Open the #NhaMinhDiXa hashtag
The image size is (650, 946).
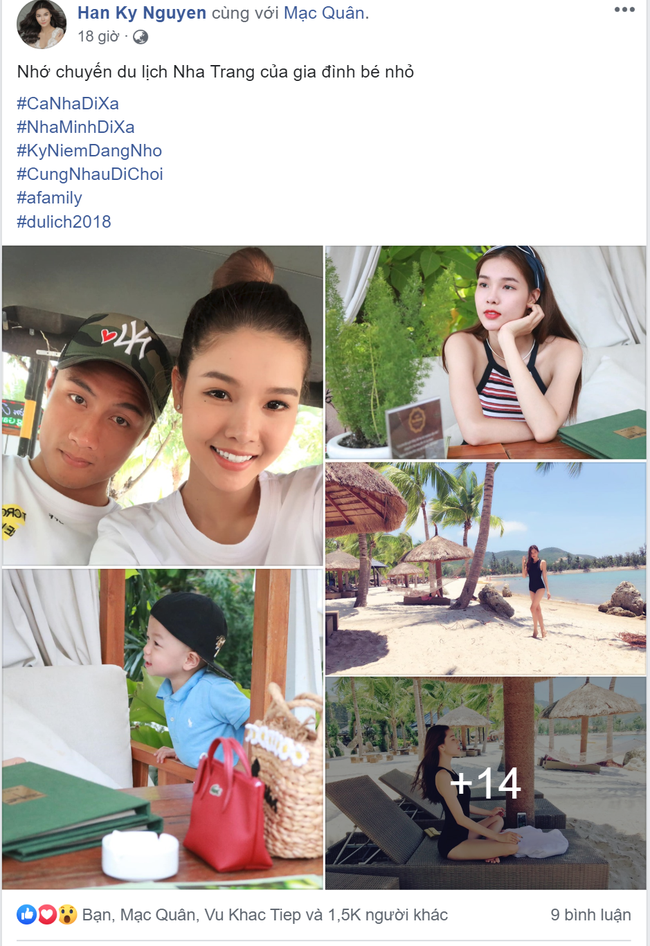pyautogui.click(x=75, y=127)
